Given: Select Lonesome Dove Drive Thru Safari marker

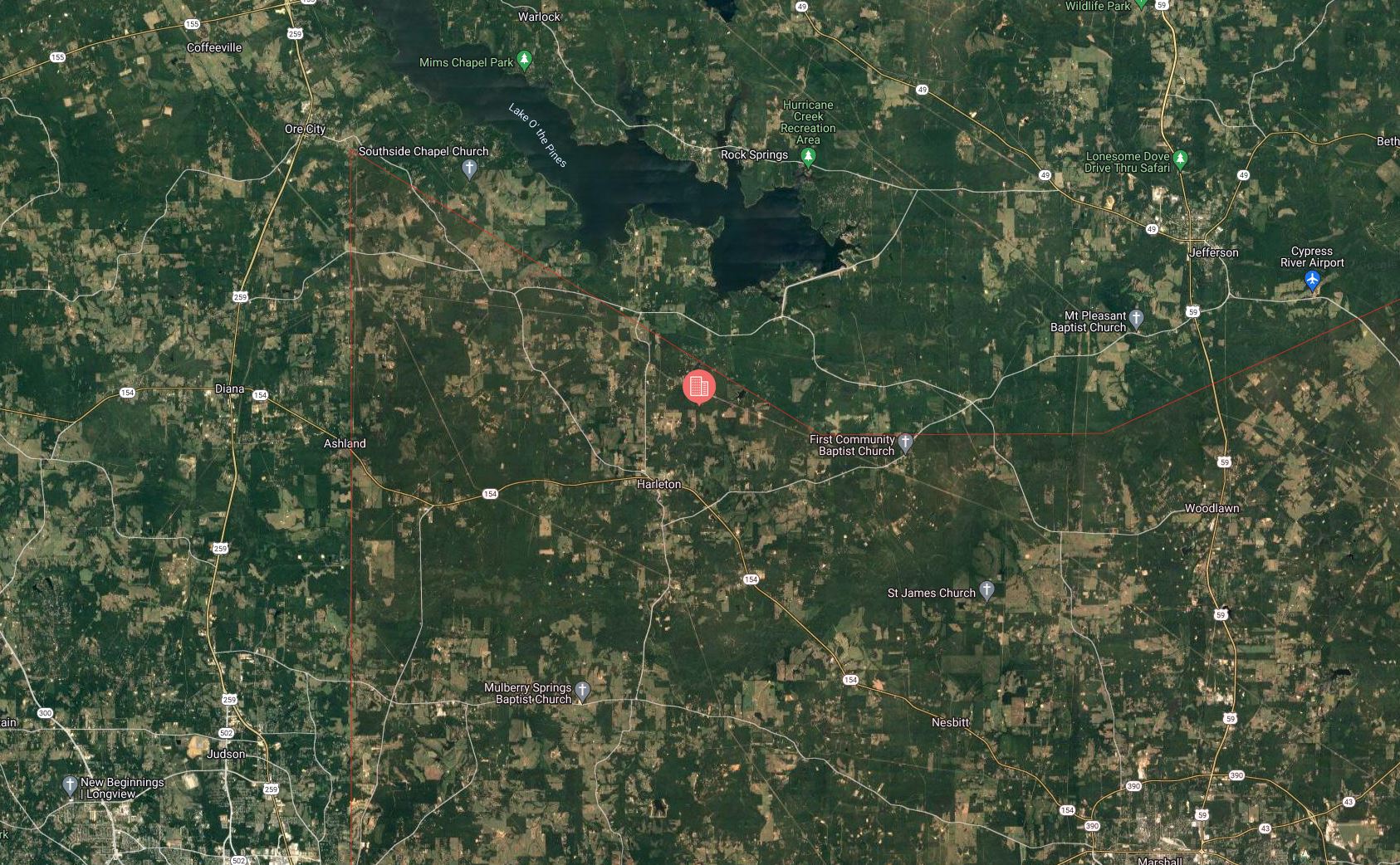Looking at the screenshot, I should [1181, 158].
